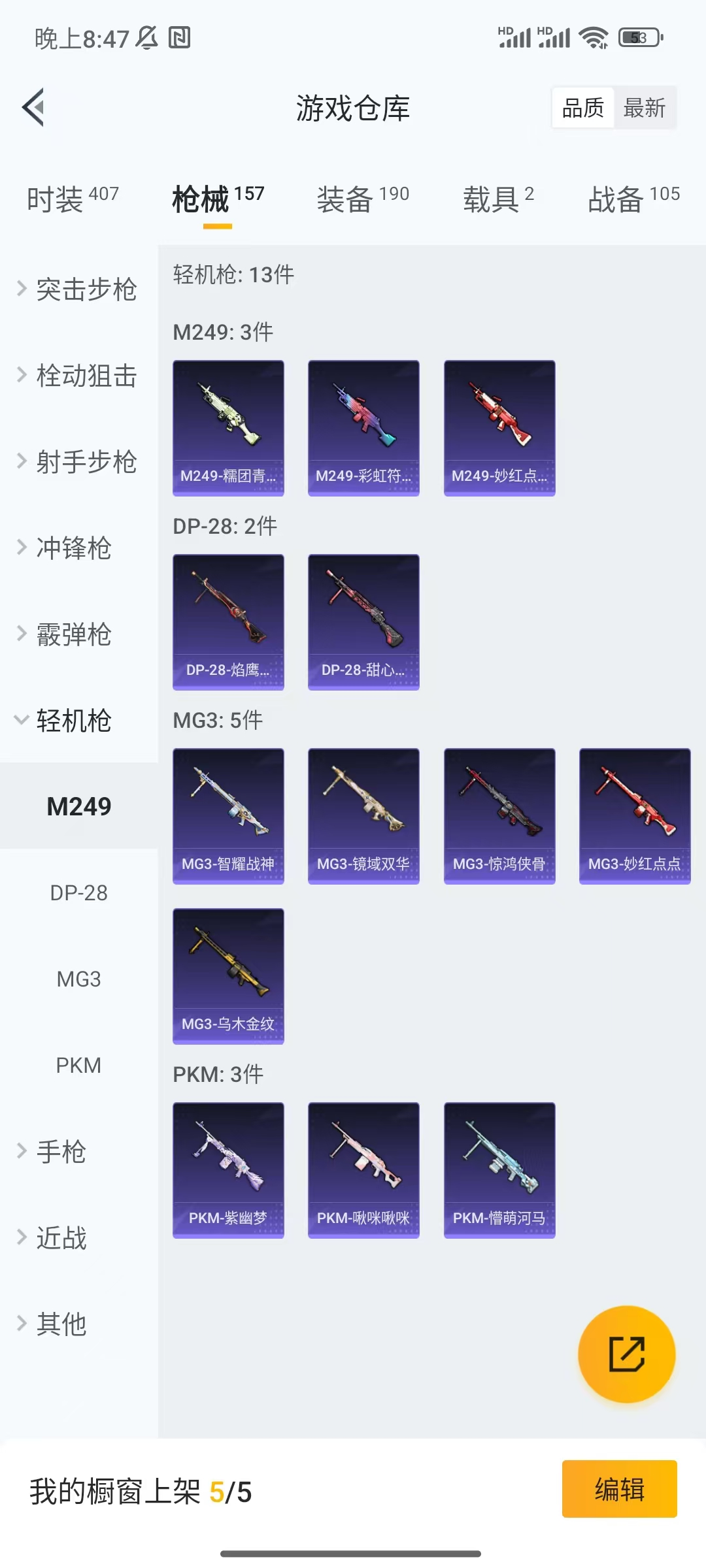Image resolution: width=706 pixels, height=1568 pixels.
Task: Open the 战备 tab
Action: click(x=633, y=199)
